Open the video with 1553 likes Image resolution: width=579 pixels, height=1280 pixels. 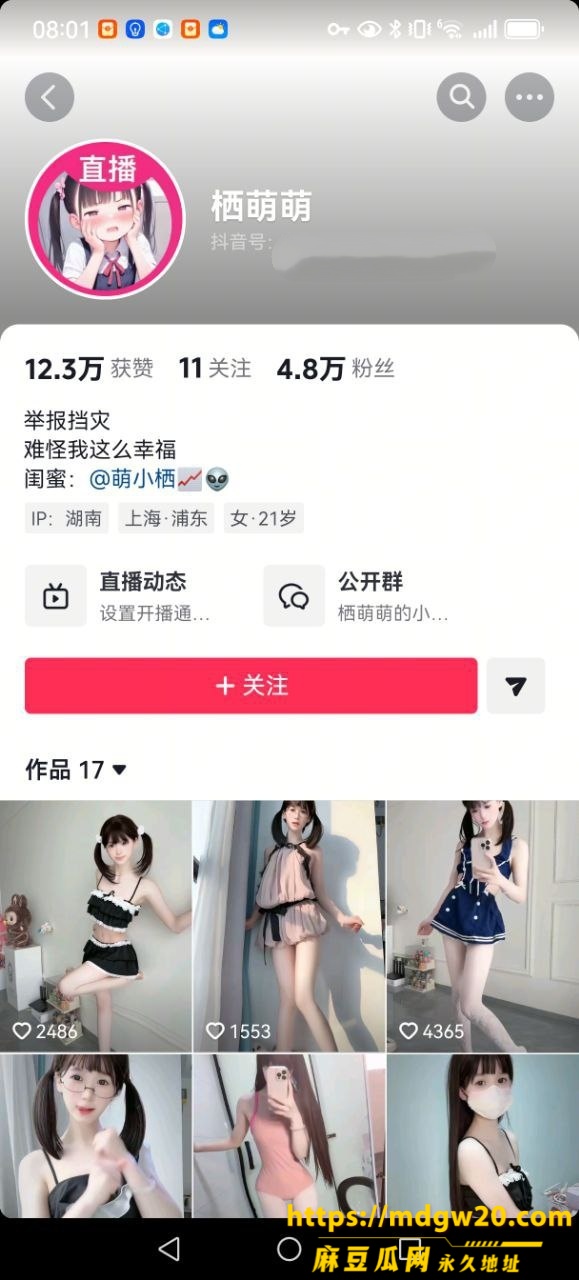click(x=289, y=925)
